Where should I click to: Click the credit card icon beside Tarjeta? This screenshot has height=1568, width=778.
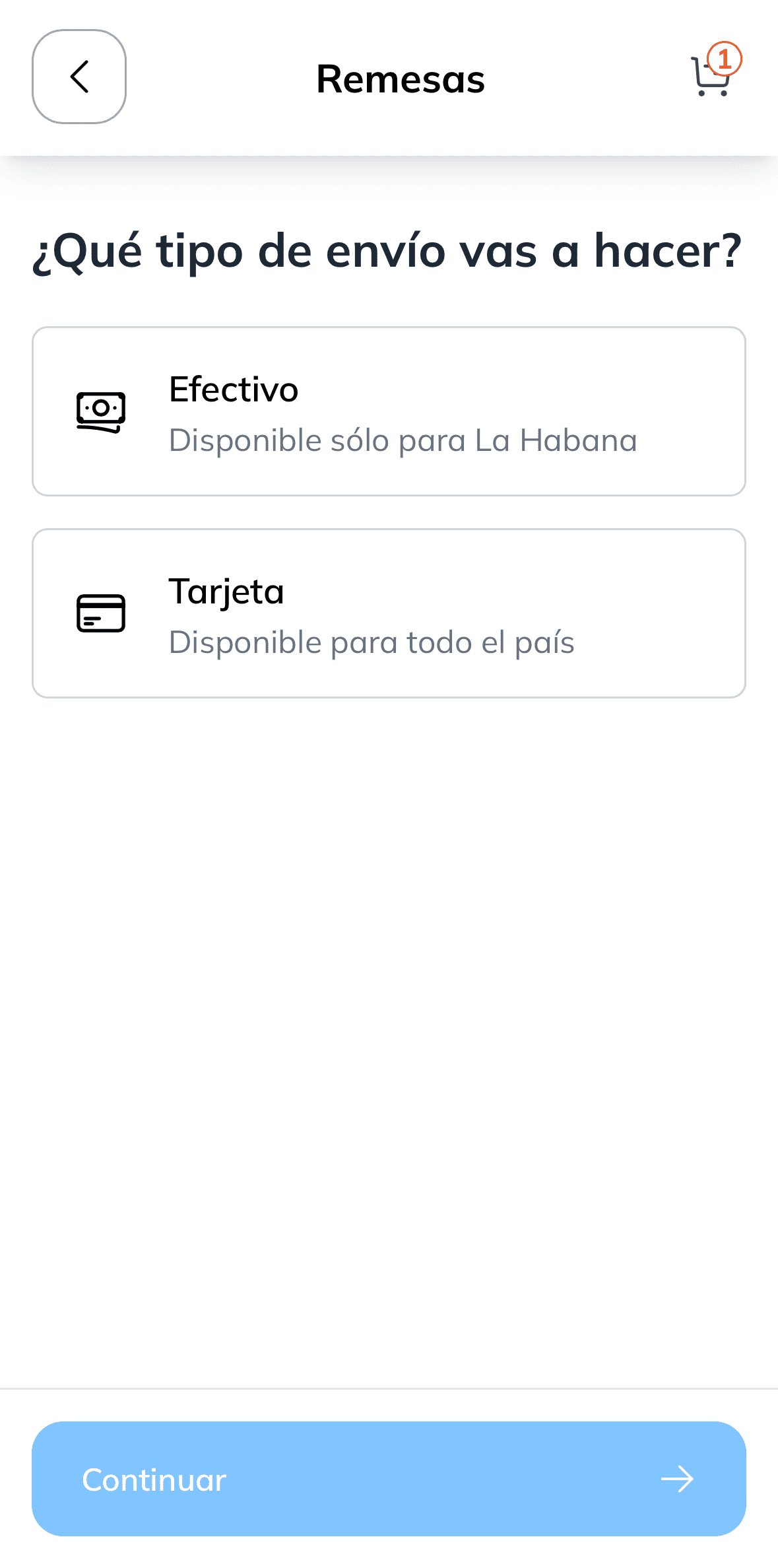tap(100, 613)
